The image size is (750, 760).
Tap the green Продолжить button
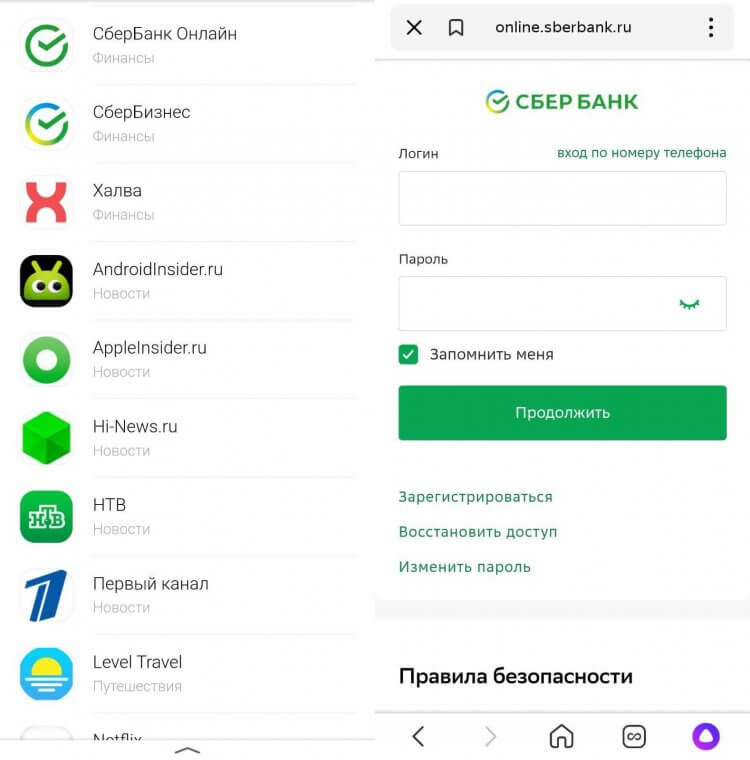coord(562,412)
